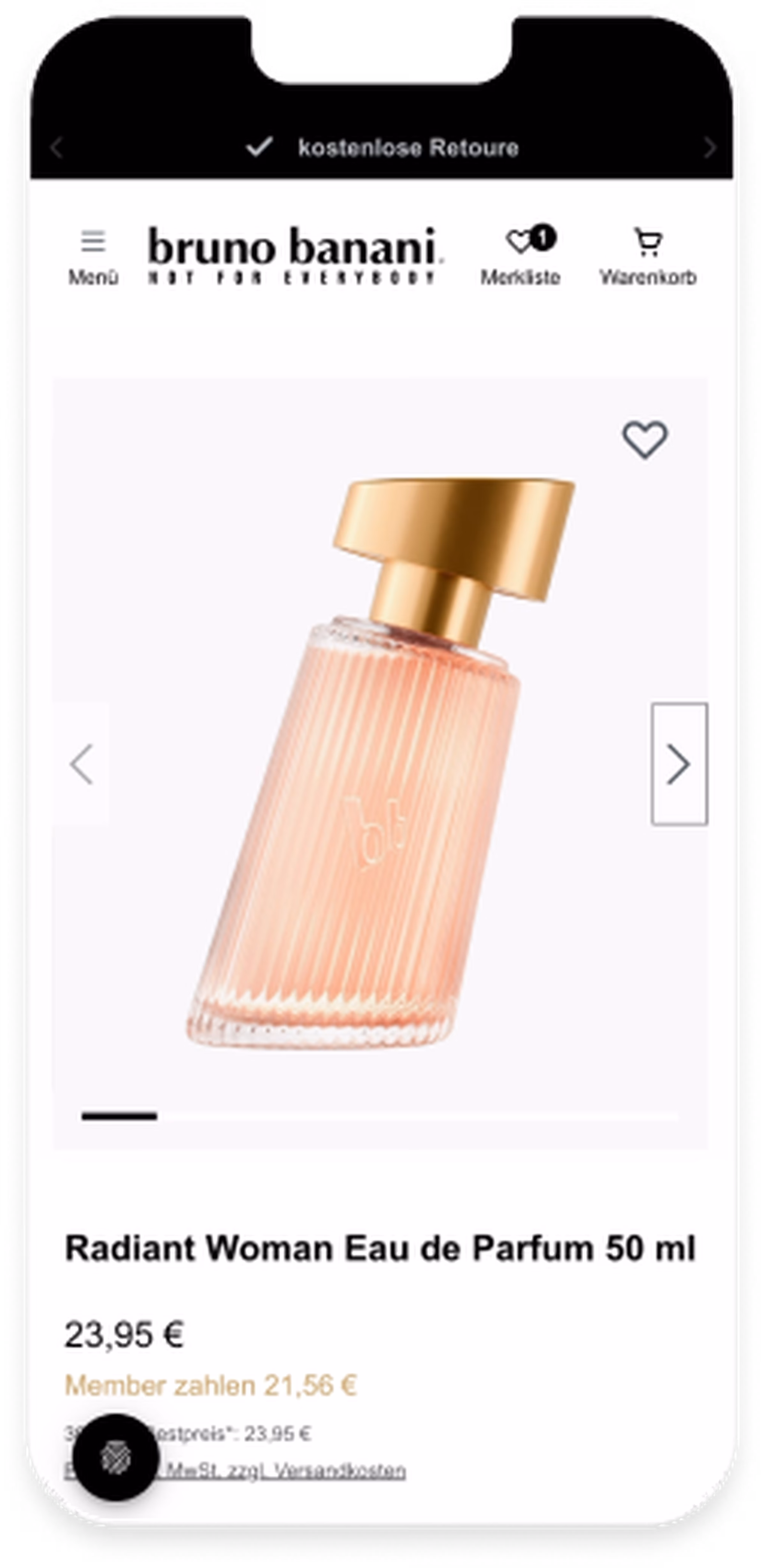Open the Merkliste wishlist
This screenshot has height=1568, width=766.
pos(521,256)
